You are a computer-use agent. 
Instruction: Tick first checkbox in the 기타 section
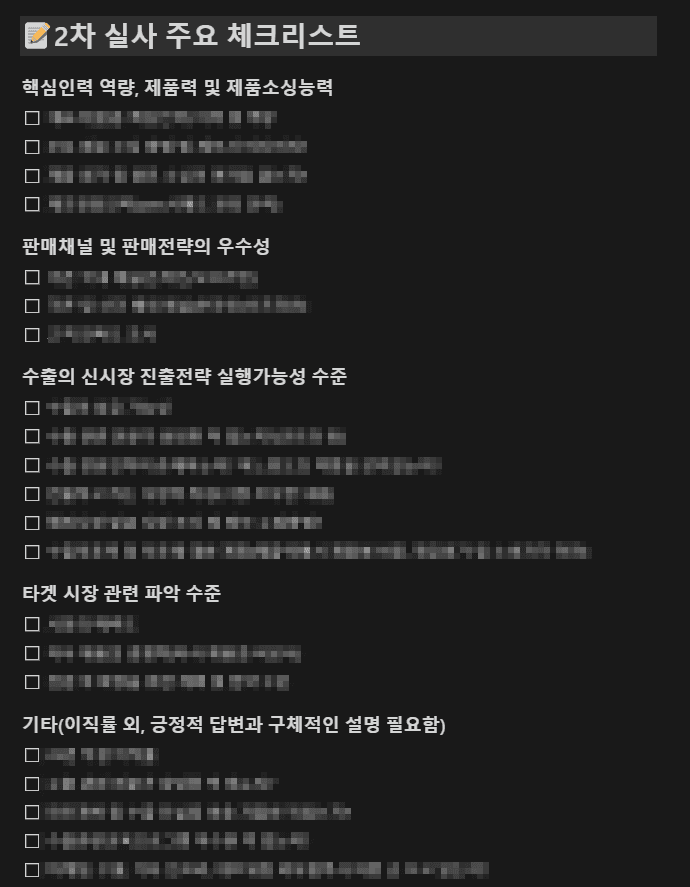coord(32,755)
